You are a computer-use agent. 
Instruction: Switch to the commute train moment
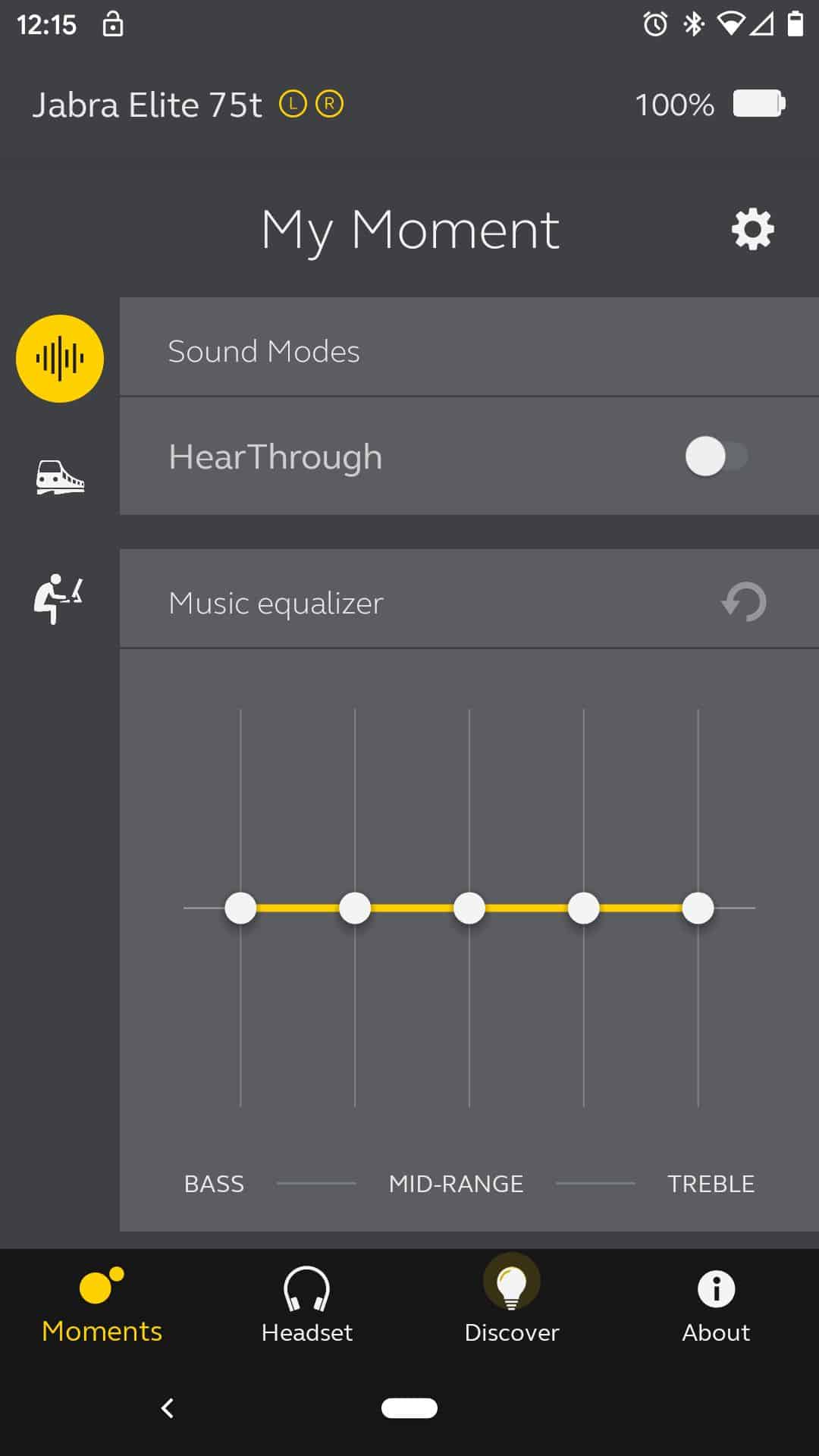click(x=60, y=478)
